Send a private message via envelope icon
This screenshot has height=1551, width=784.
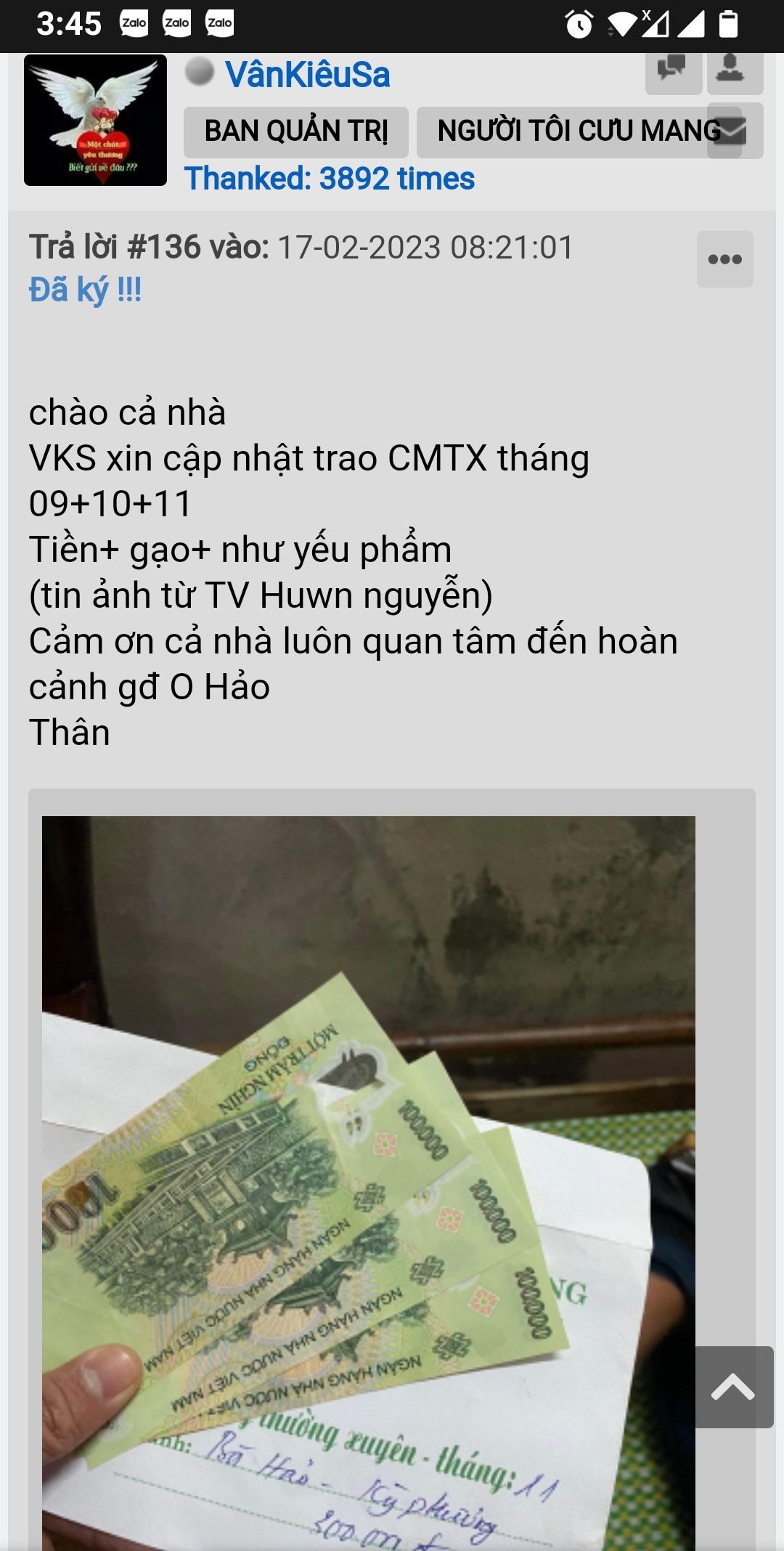click(734, 131)
